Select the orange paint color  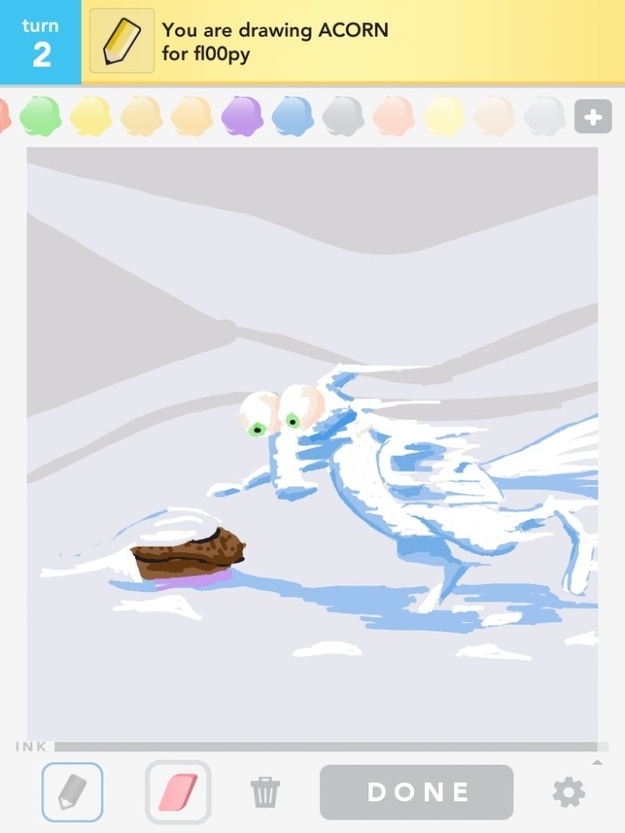[191, 116]
